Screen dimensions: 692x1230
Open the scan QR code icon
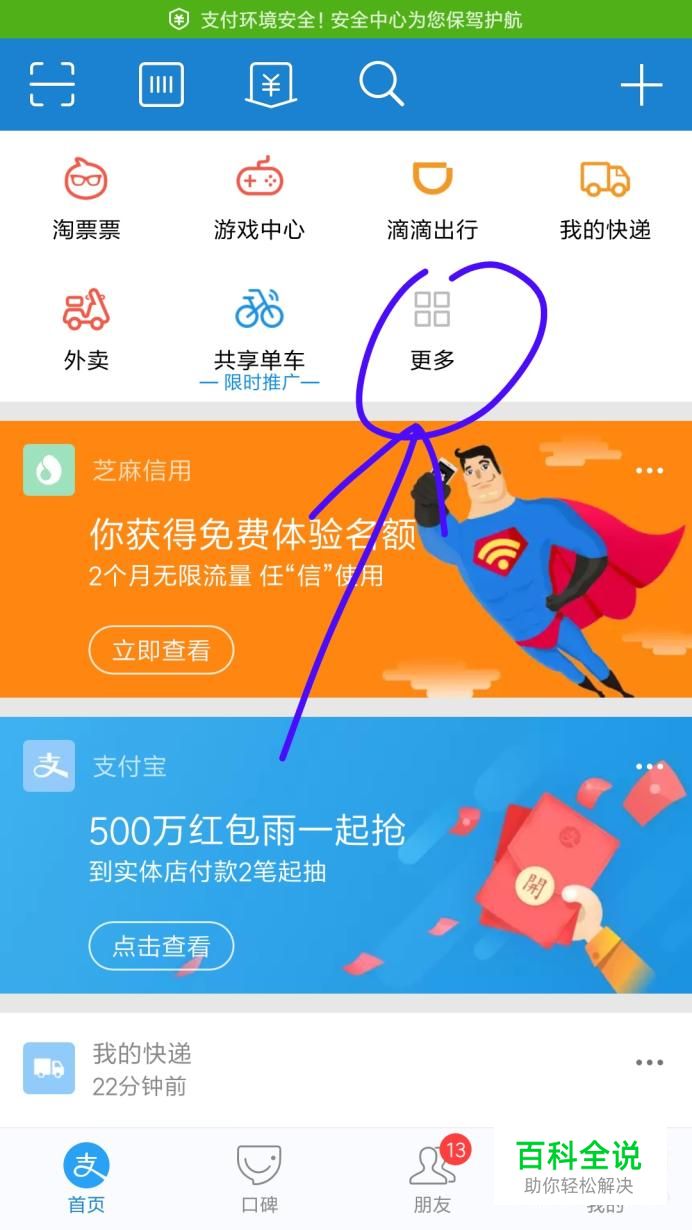click(53, 84)
